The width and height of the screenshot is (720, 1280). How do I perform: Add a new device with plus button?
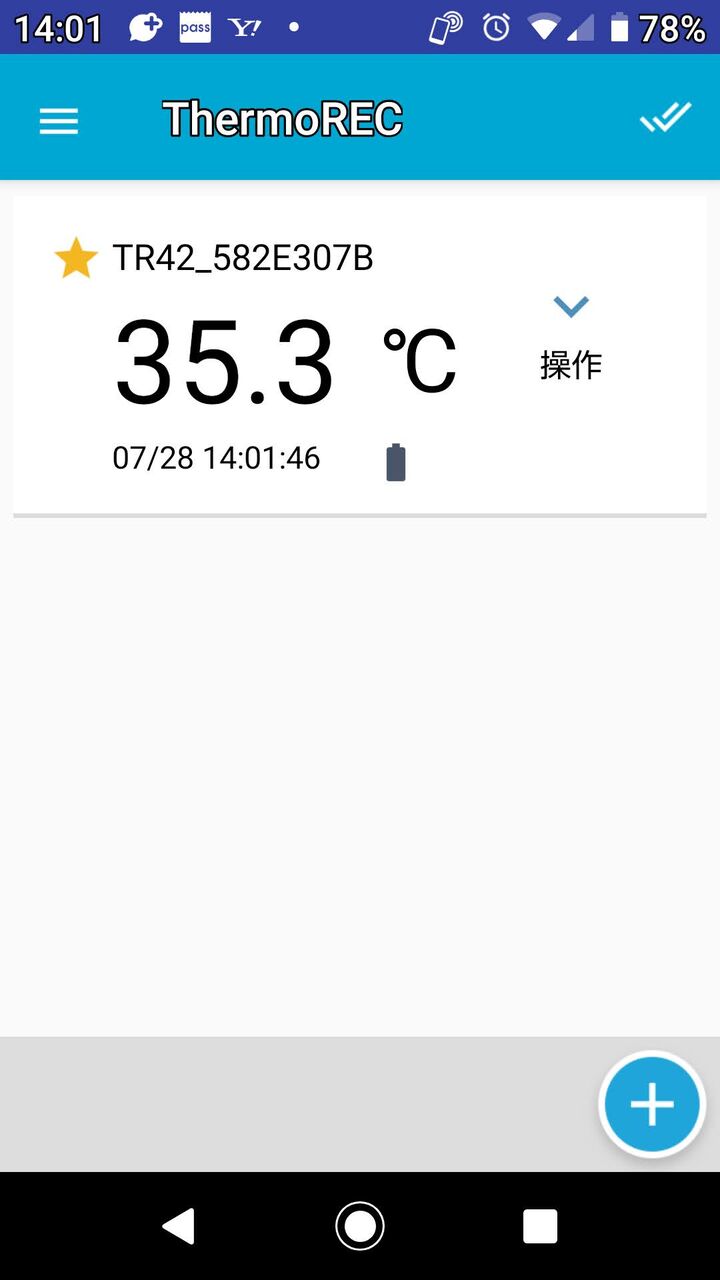pyautogui.click(x=652, y=1105)
